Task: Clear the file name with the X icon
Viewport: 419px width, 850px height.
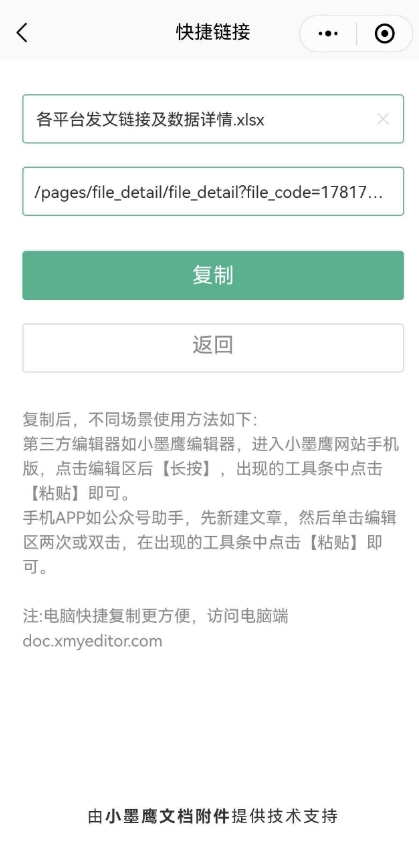Action: pyautogui.click(x=383, y=119)
